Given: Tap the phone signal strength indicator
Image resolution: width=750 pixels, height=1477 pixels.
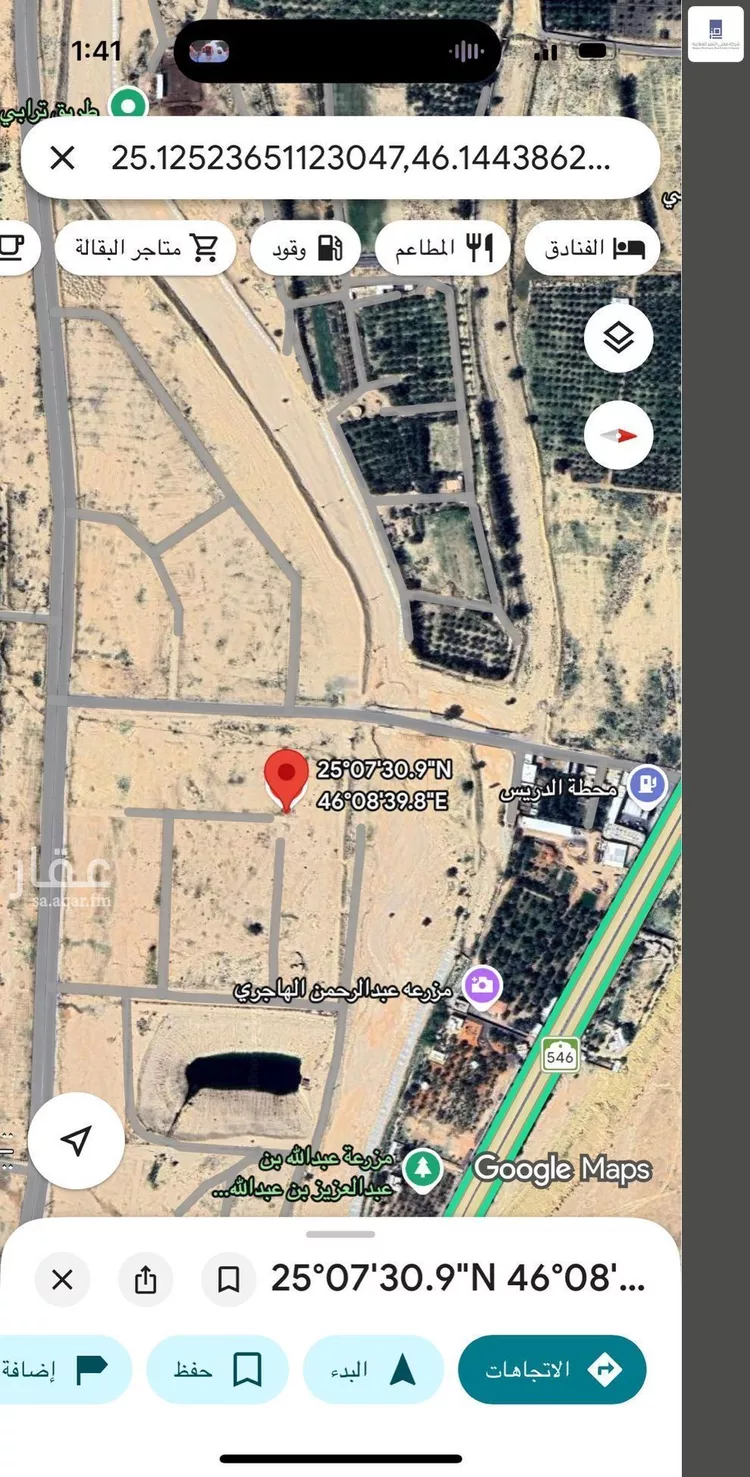Looking at the screenshot, I should click(545, 51).
